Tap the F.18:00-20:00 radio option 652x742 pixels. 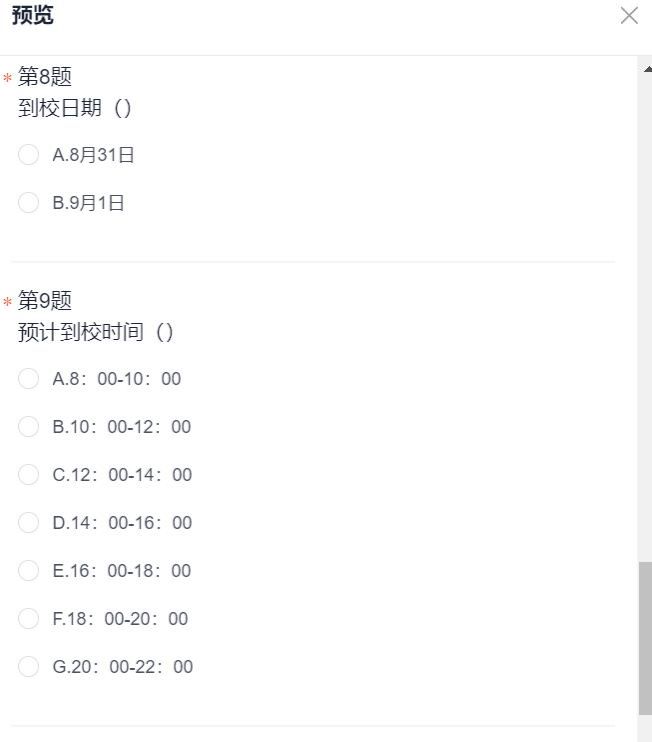[29, 619]
